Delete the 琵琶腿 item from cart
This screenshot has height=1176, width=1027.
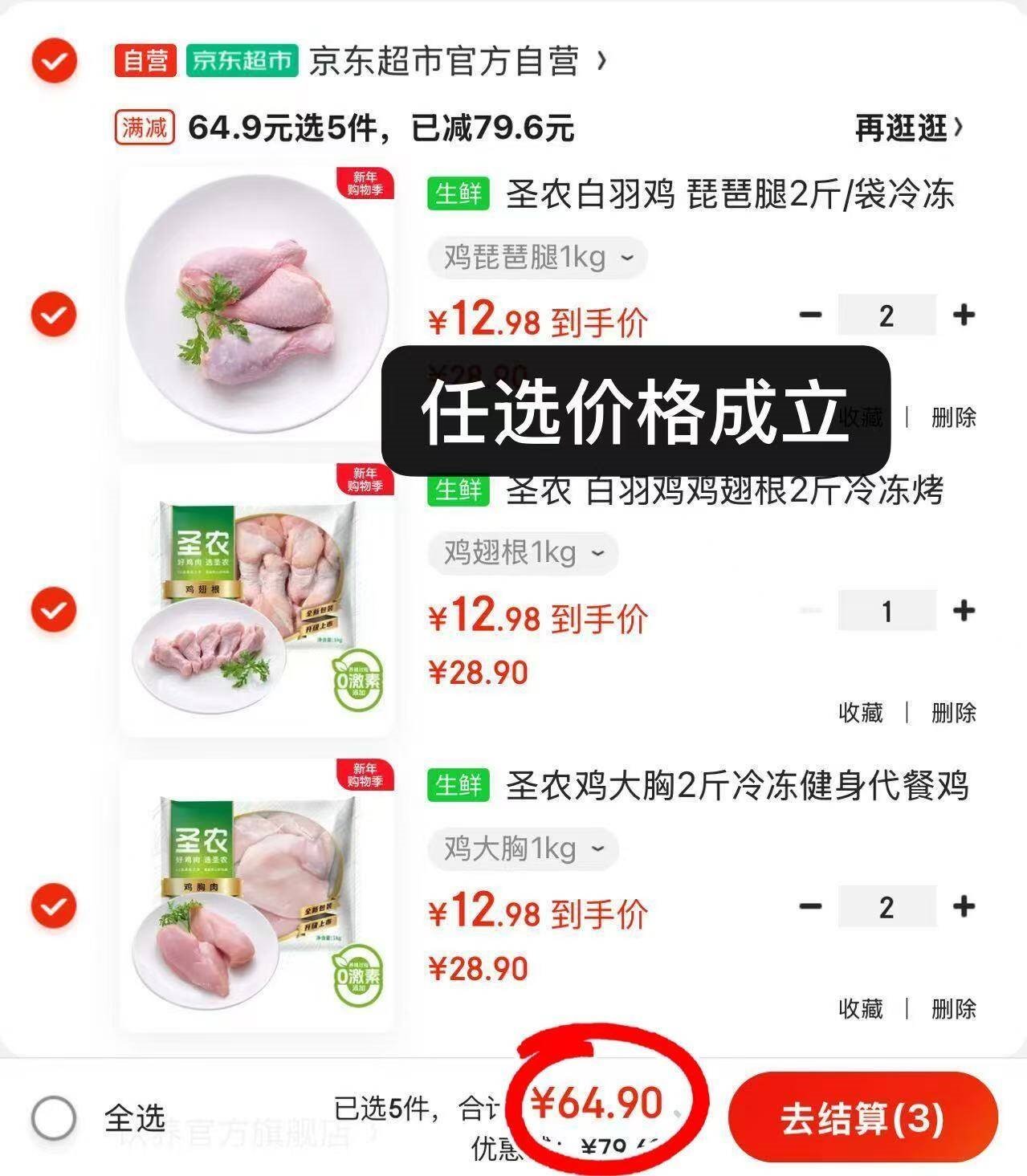click(x=953, y=417)
